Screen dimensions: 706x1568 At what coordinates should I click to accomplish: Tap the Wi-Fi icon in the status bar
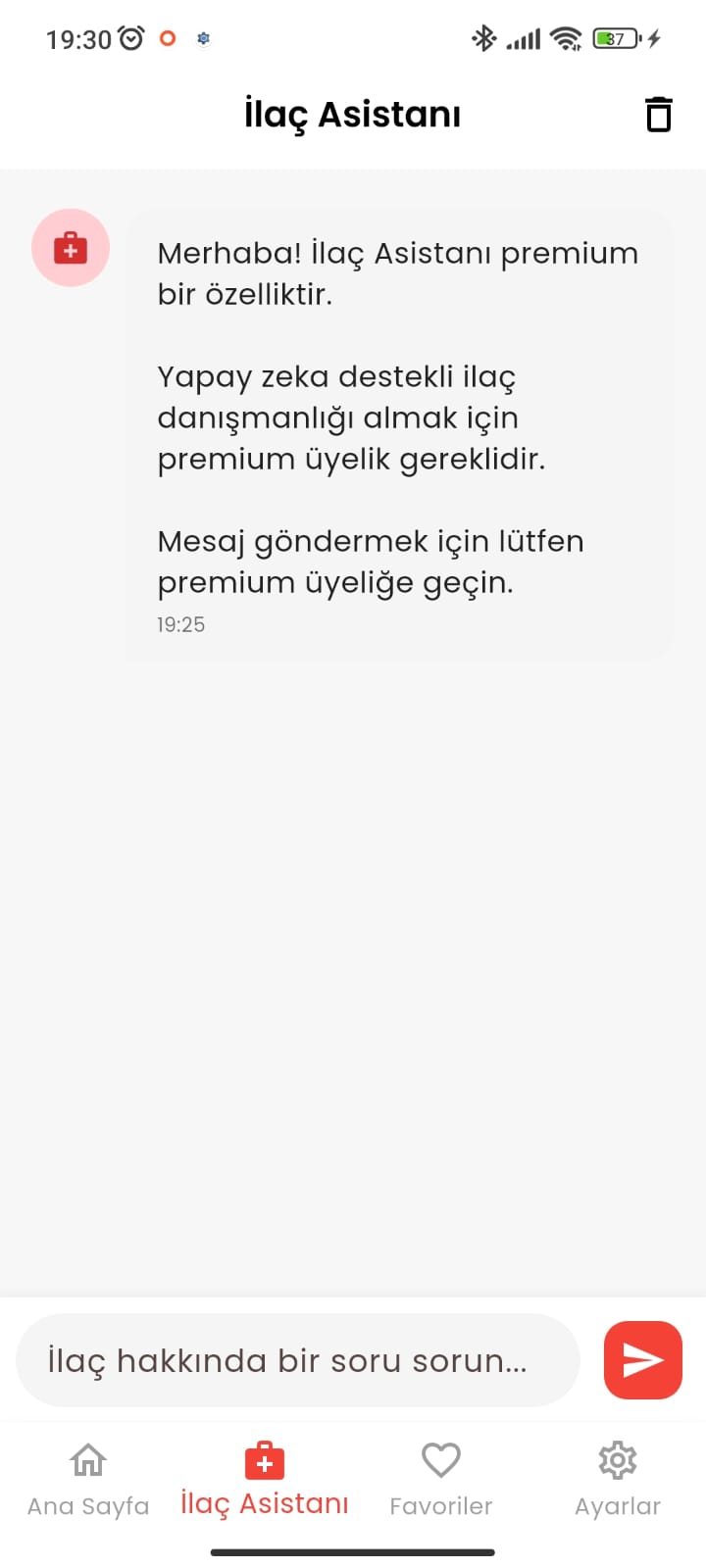click(567, 38)
